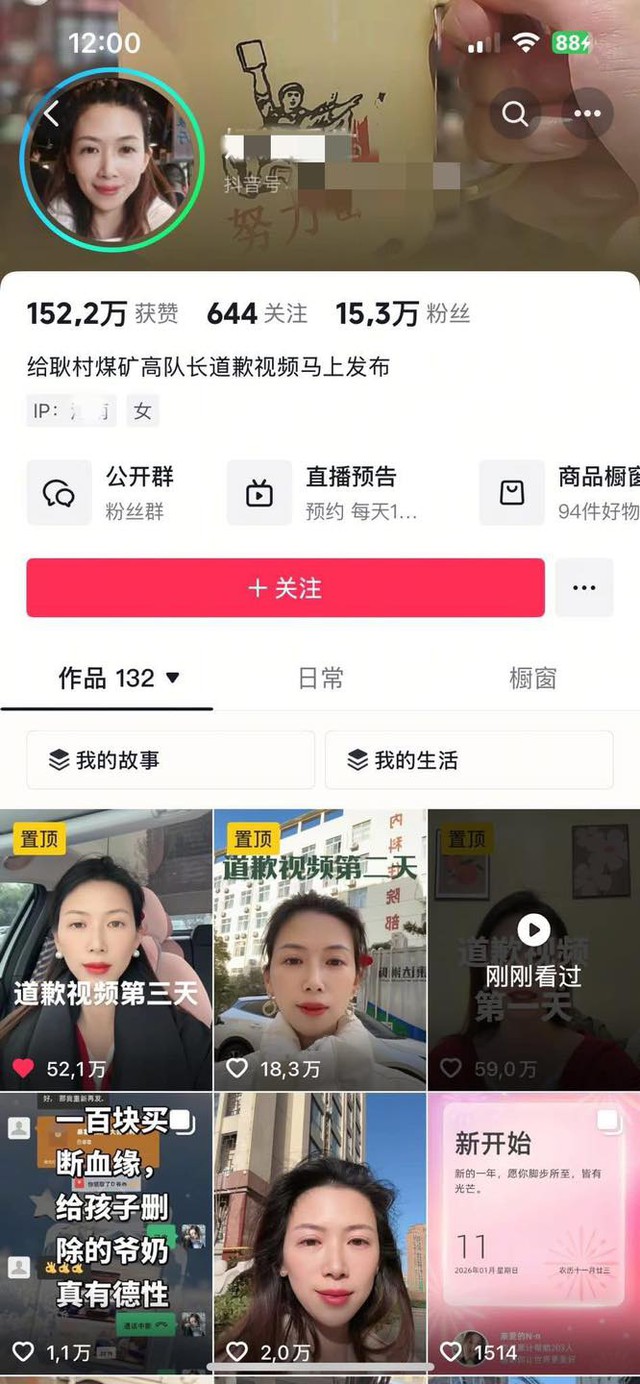View the profile avatar photo
640x1384 pixels.
pos(110,160)
